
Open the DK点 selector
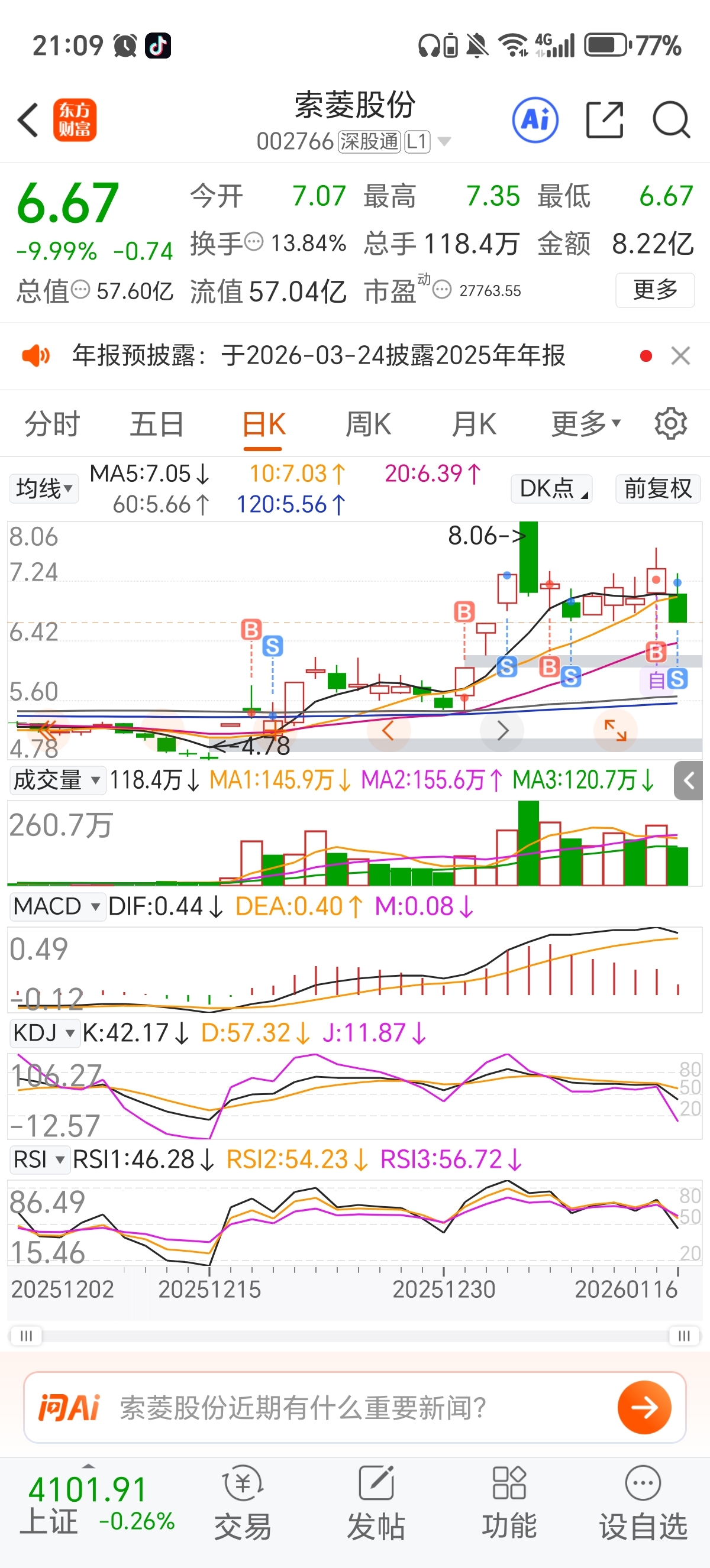(x=551, y=489)
